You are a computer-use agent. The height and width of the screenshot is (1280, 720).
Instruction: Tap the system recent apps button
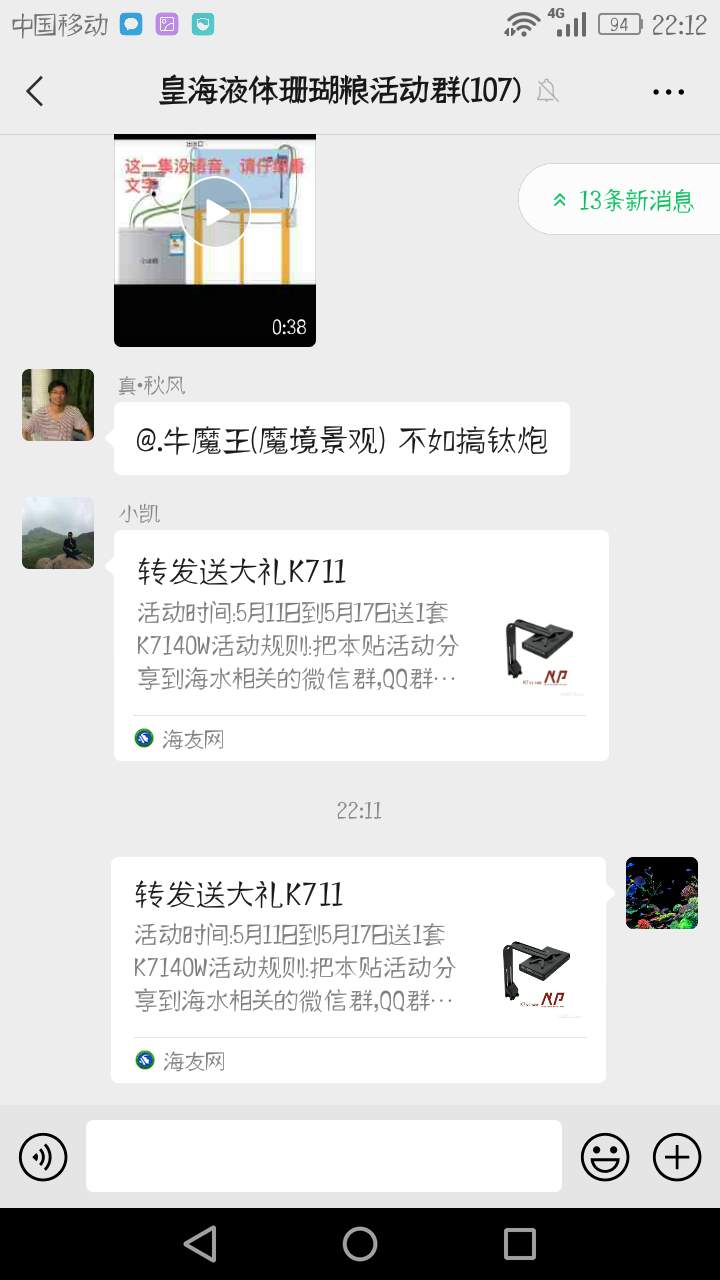pos(519,1244)
